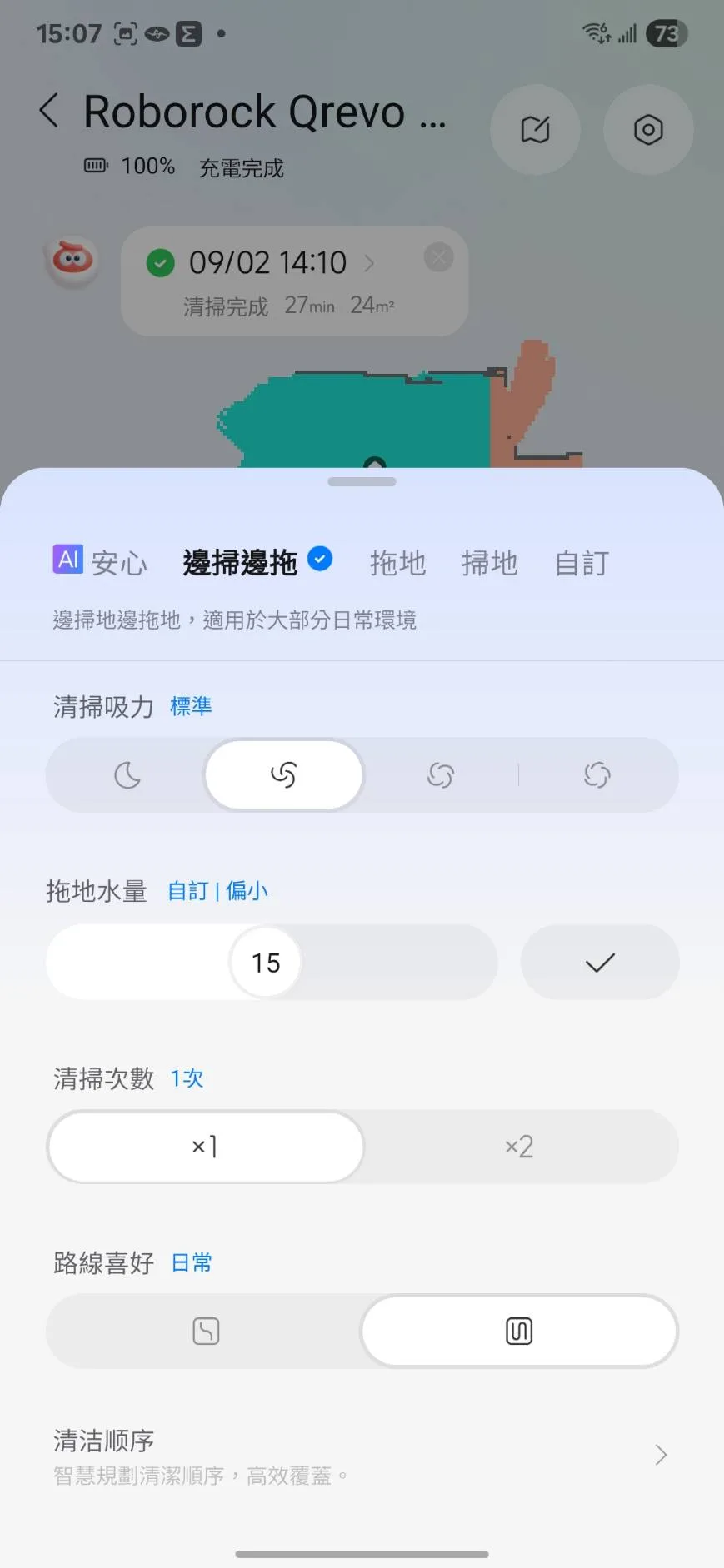Select quiet moon suction level
This screenshot has width=724, height=1568.
click(127, 775)
